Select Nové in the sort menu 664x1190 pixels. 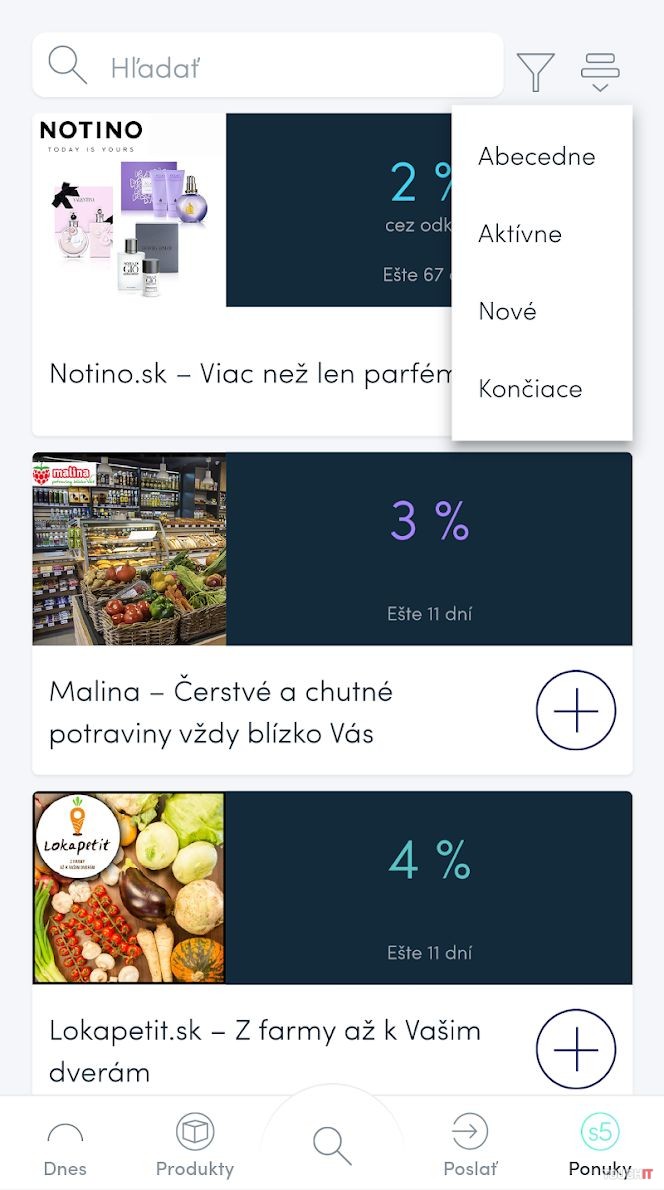[508, 311]
